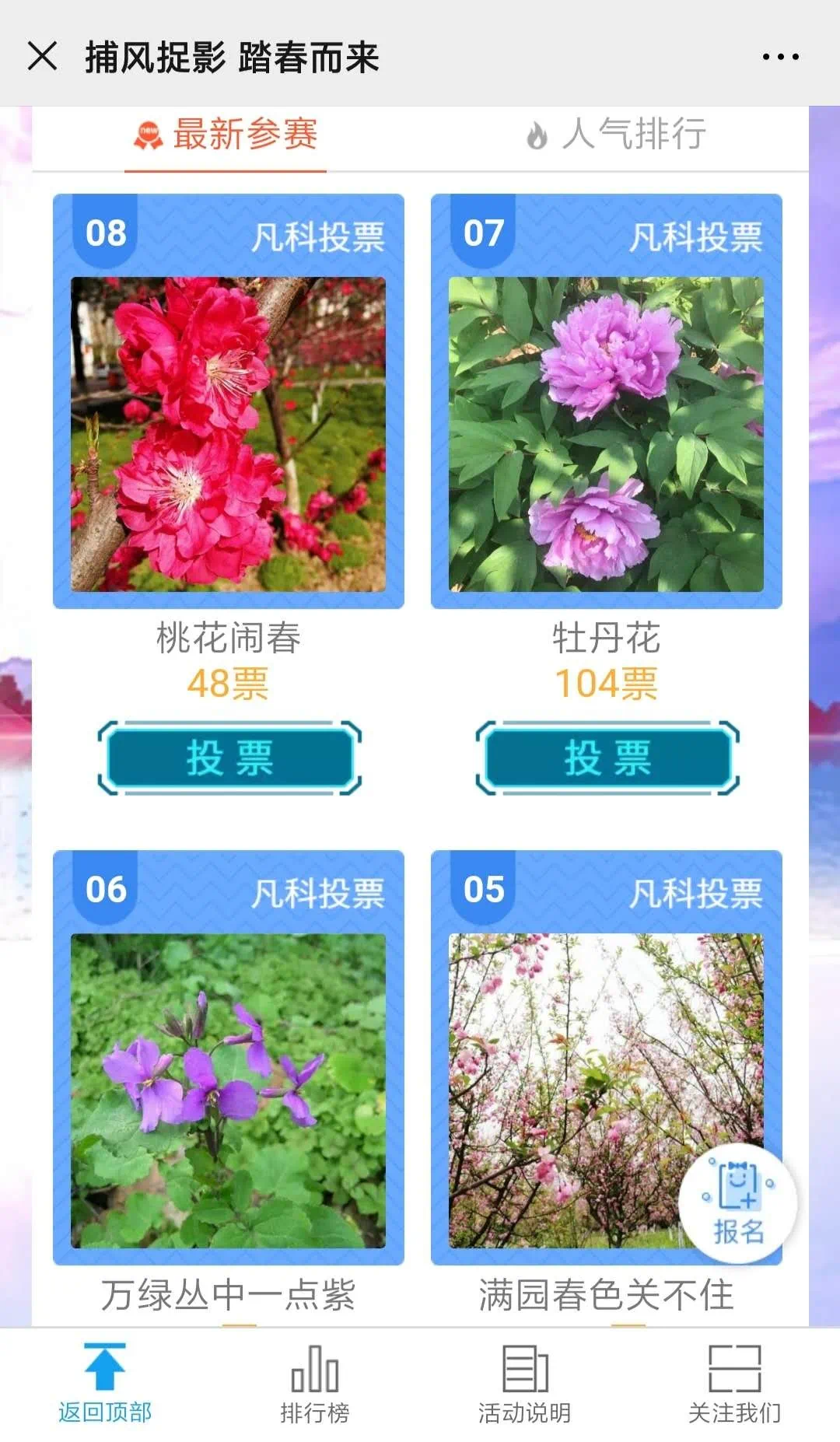Open entry 08 桃花闹春 photo
The height and width of the screenshot is (1442, 840).
[x=228, y=434]
